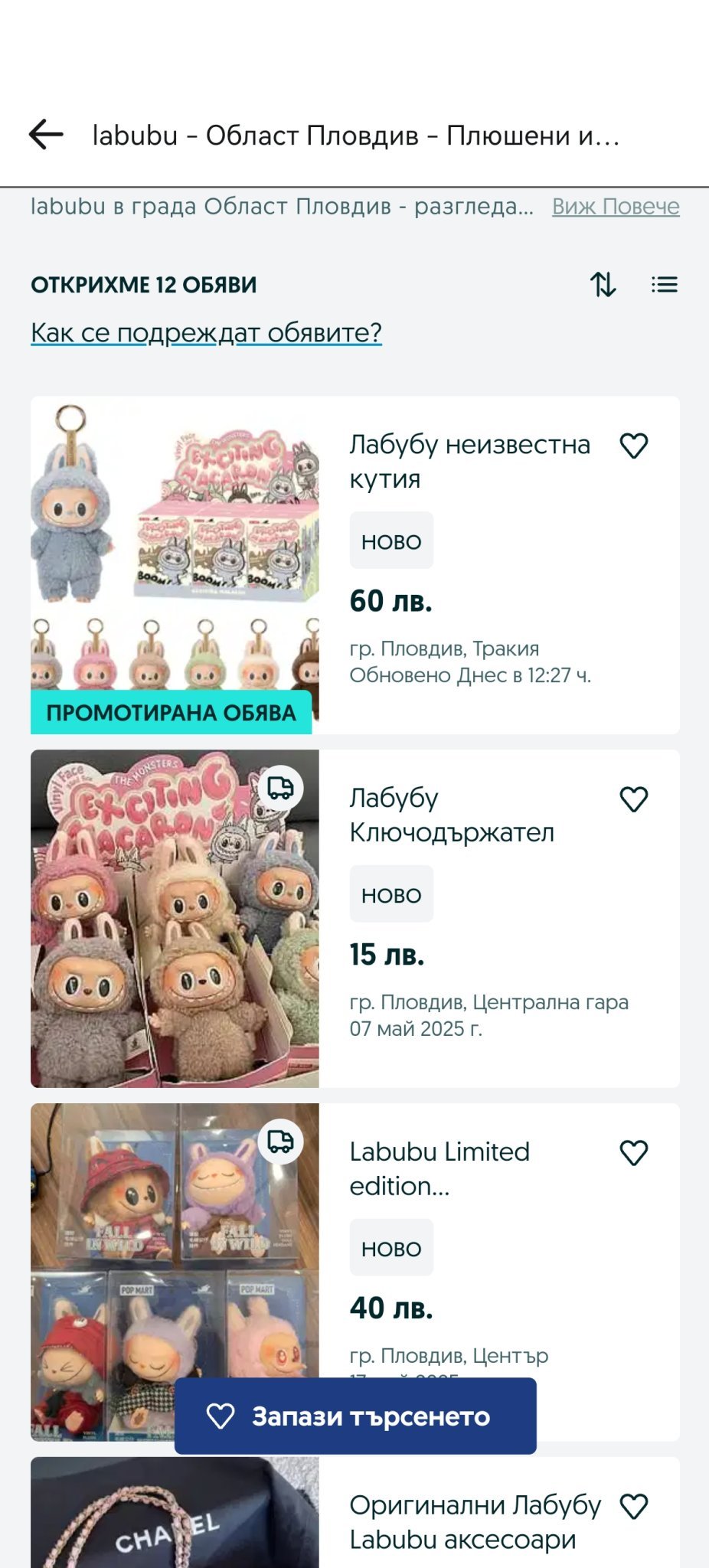Like the 'Оригинални Лабубу' listing
The image size is (709, 1568).
click(634, 1507)
